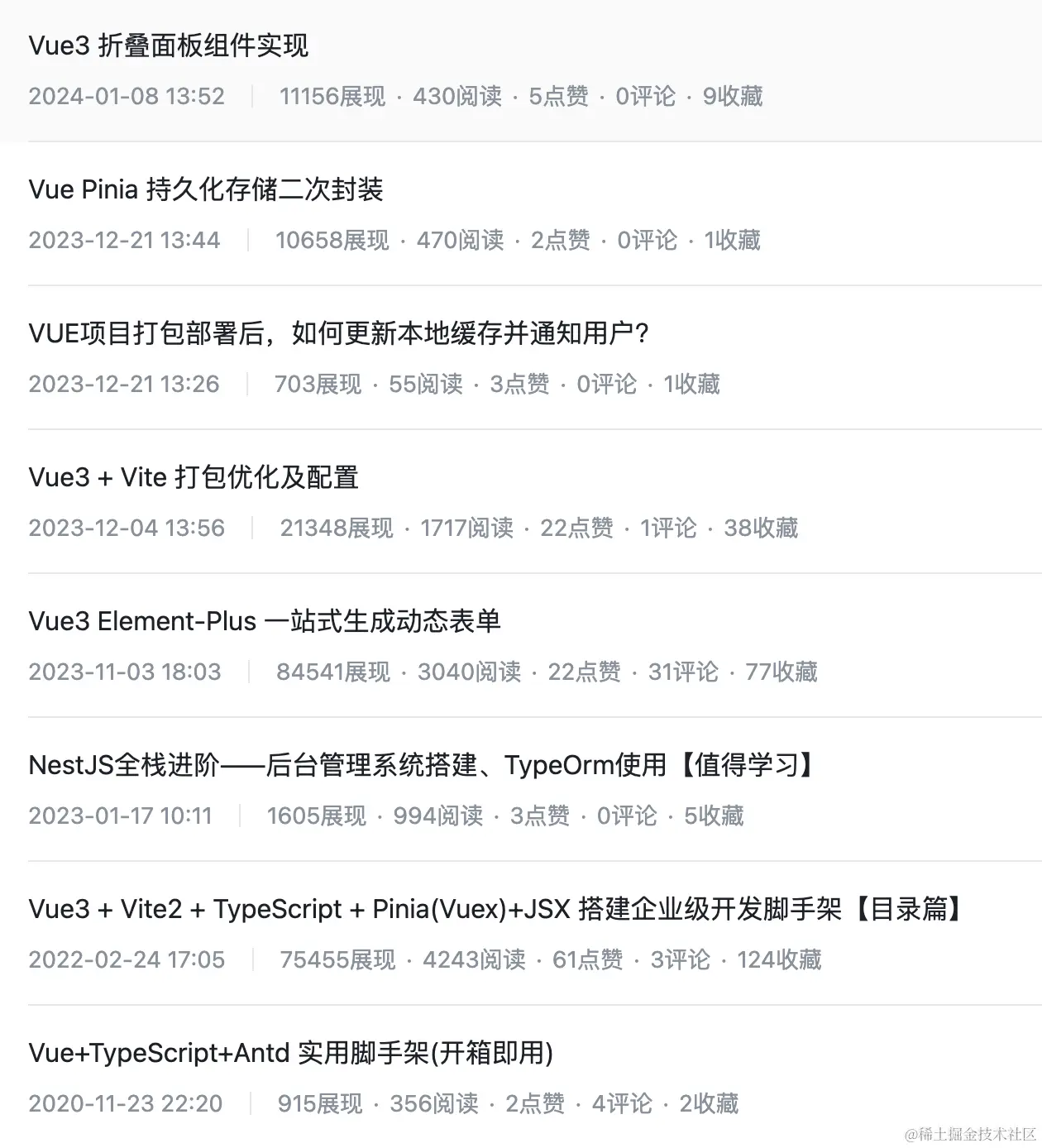
Task: Open the NestJS全栈进阶 article
Action: click(x=422, y=765)
